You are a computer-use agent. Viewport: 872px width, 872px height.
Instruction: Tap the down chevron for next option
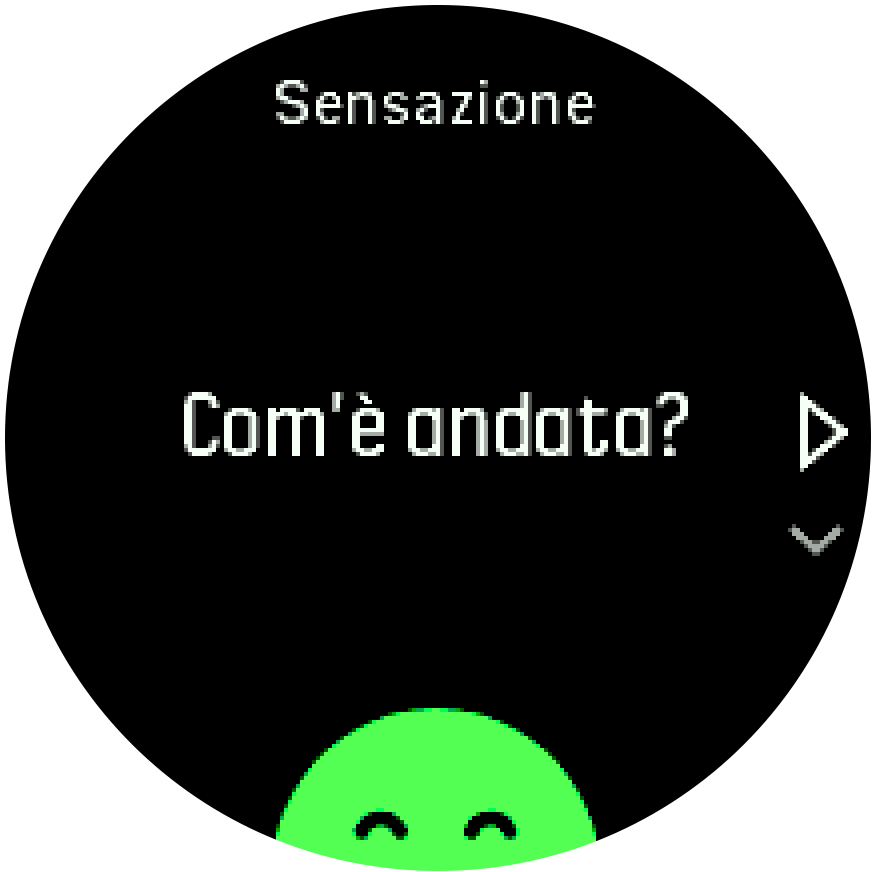click(816, 539)
